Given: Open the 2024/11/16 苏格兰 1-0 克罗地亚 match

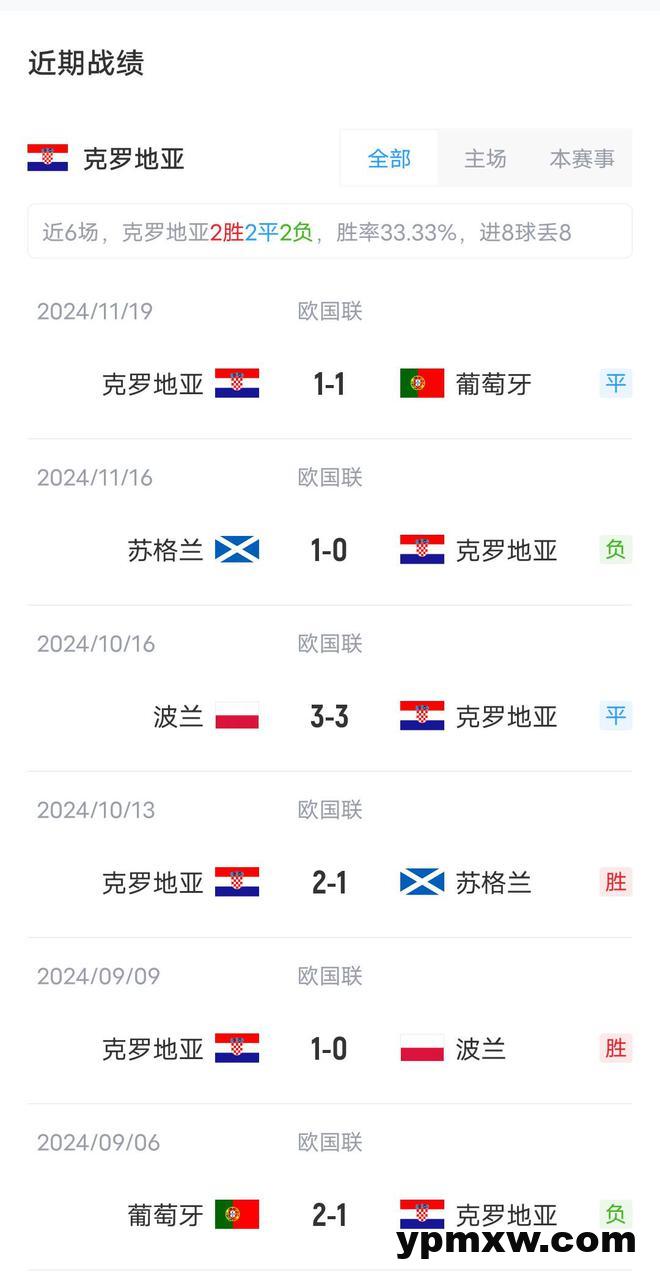Looking at the screenshot, I should 329,550.
